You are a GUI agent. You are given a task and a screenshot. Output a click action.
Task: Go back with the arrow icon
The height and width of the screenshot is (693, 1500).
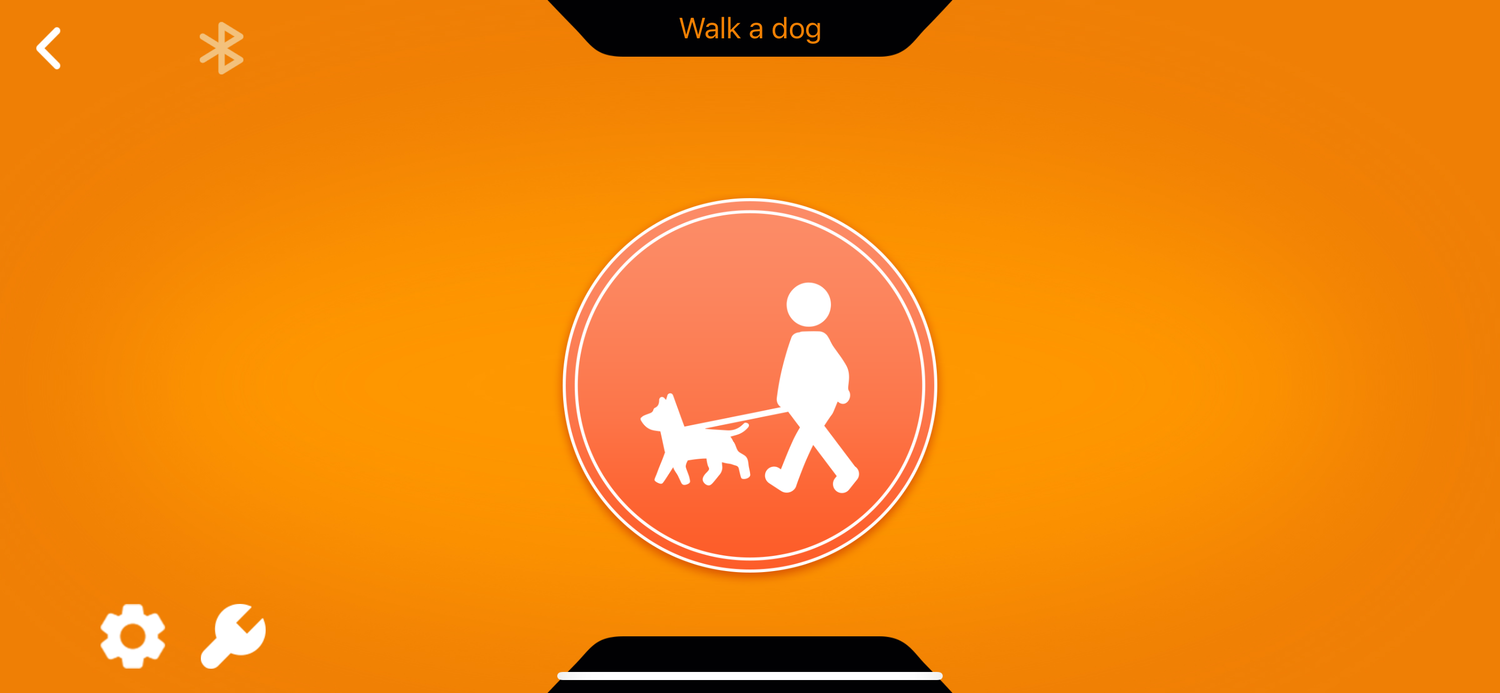[48, 48]
